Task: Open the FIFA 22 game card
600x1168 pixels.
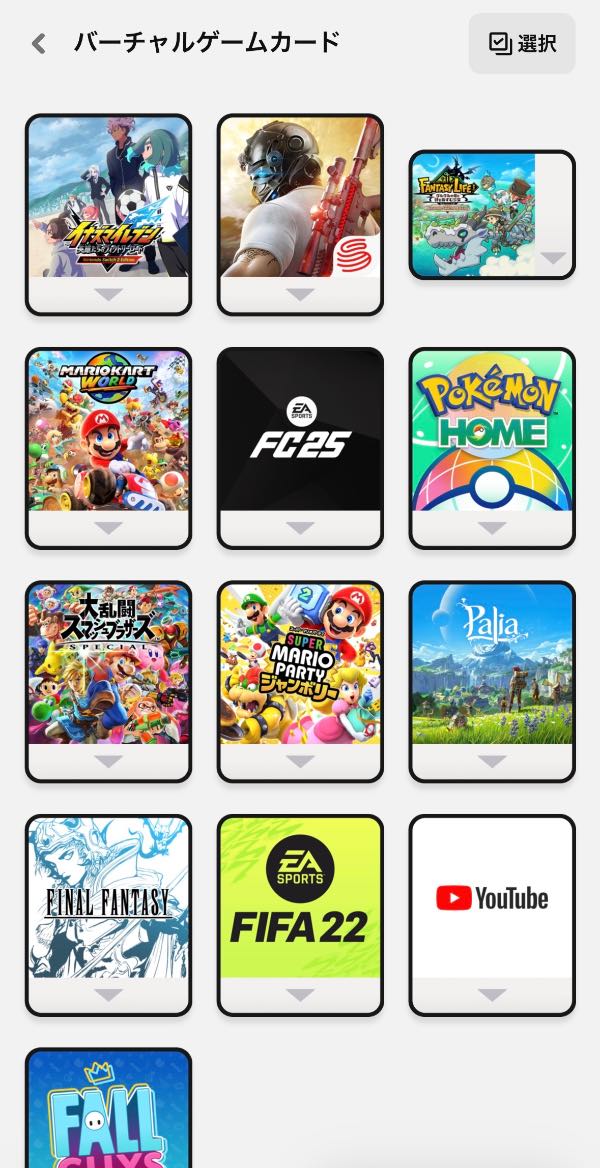Action: click(300, 915)
